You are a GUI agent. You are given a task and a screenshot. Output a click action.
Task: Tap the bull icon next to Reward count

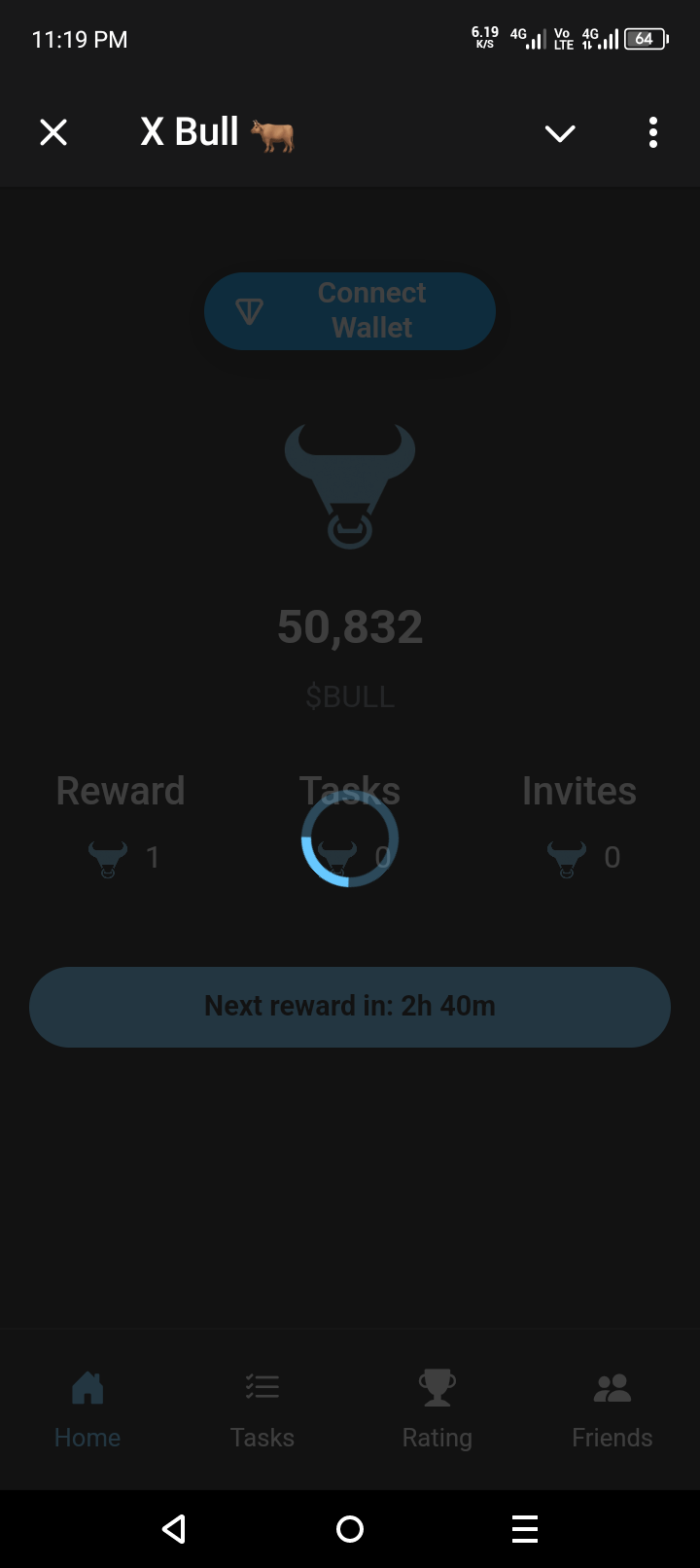[x=105, y=858]
